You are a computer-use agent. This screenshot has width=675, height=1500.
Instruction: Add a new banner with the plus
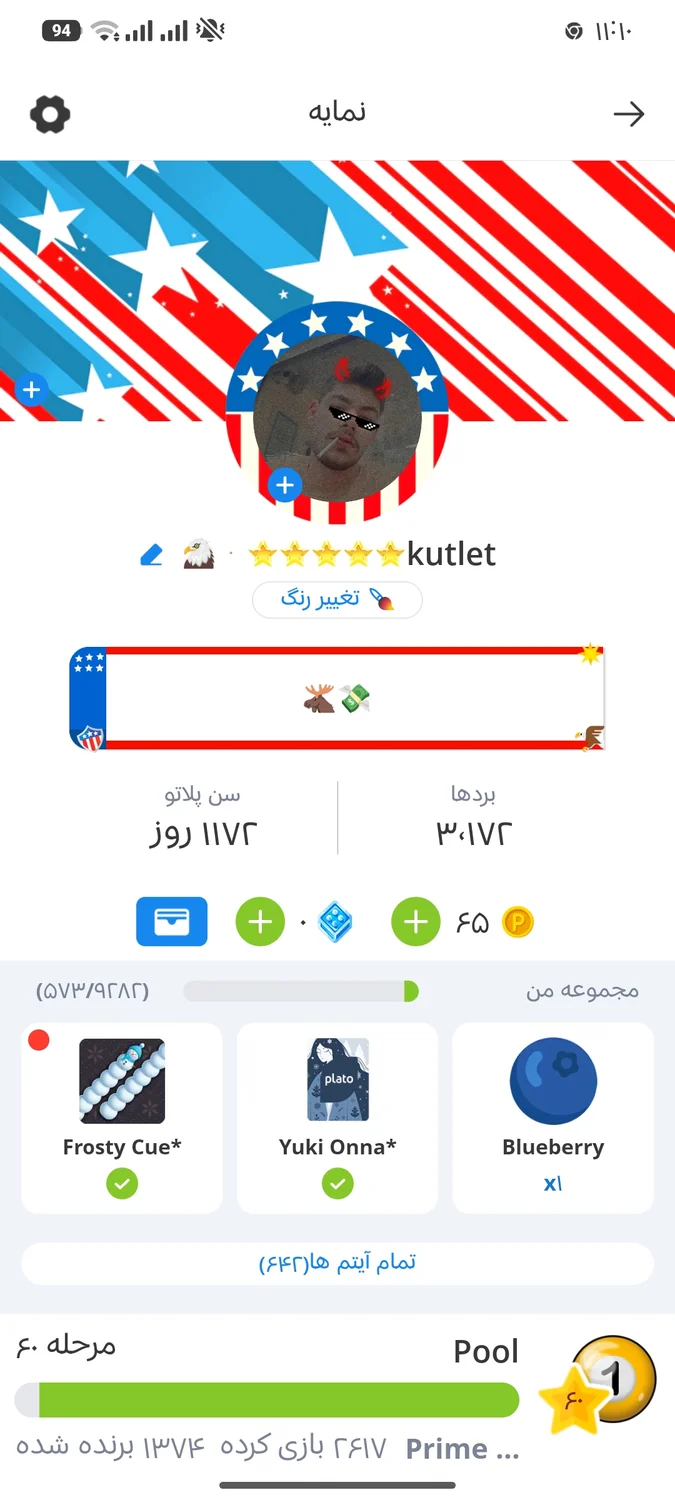(x=32, y=389)
